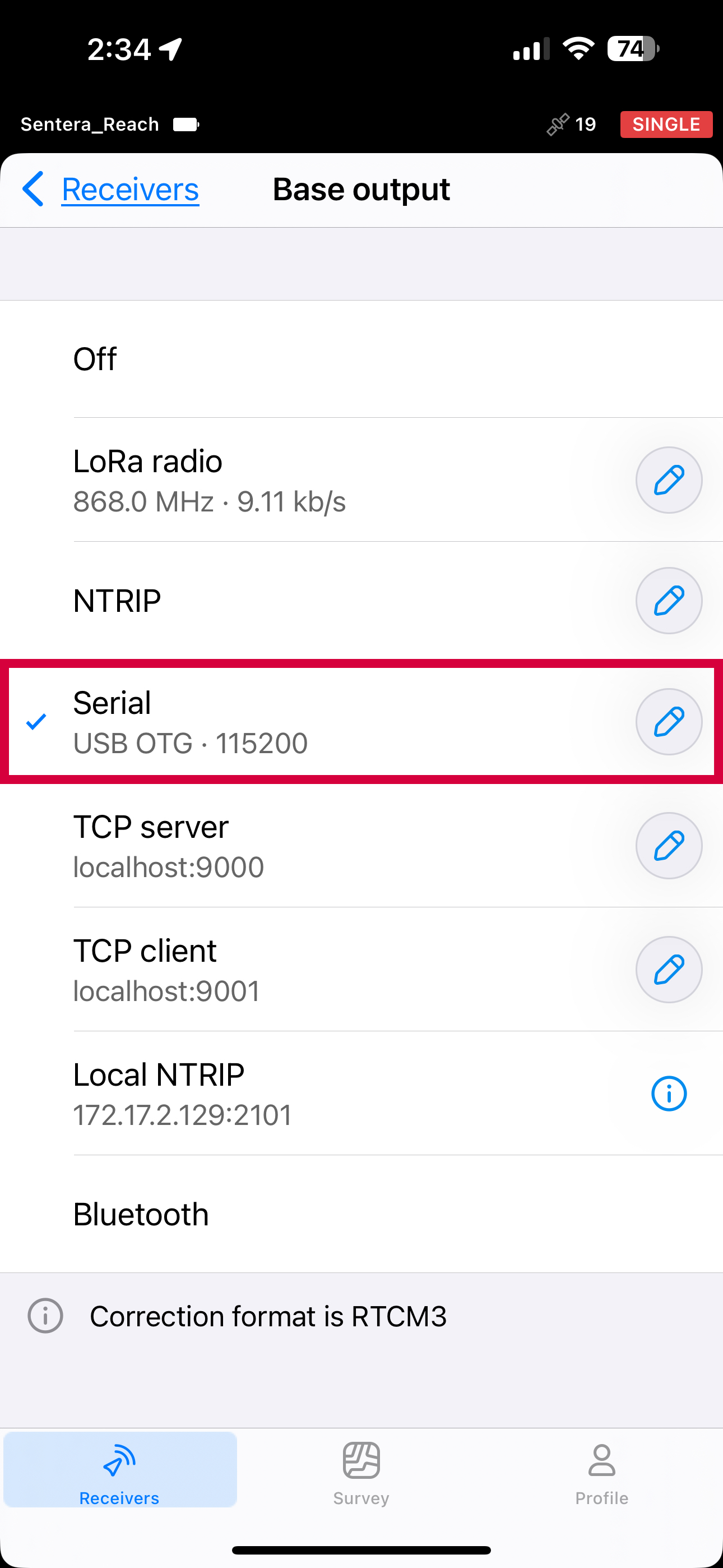Image resolution: width=723 pixels, height=1568 pixels.
Task: Switch to the Profile tab
Action: pos(601,1473)
